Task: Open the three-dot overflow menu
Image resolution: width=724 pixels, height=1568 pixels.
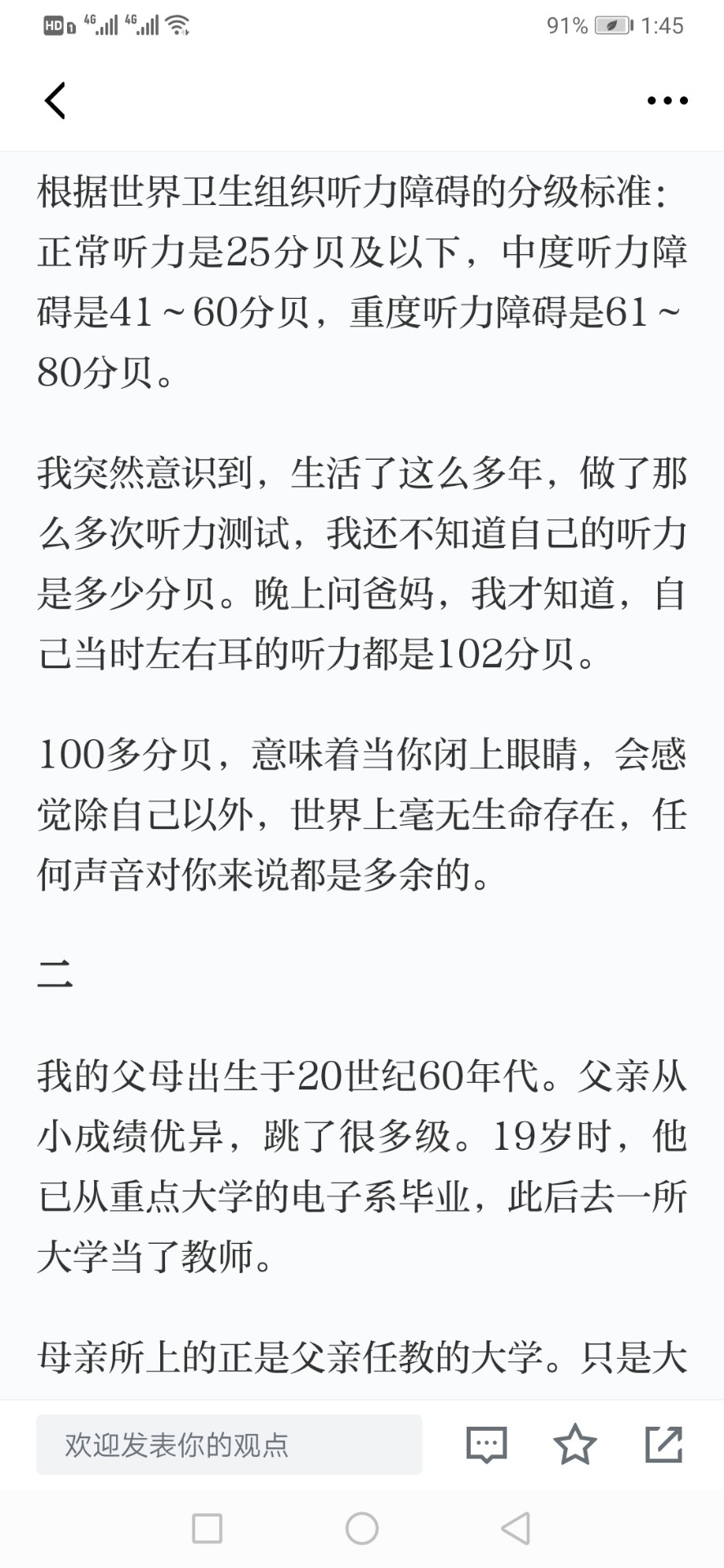Action: [x=668, y=100]
